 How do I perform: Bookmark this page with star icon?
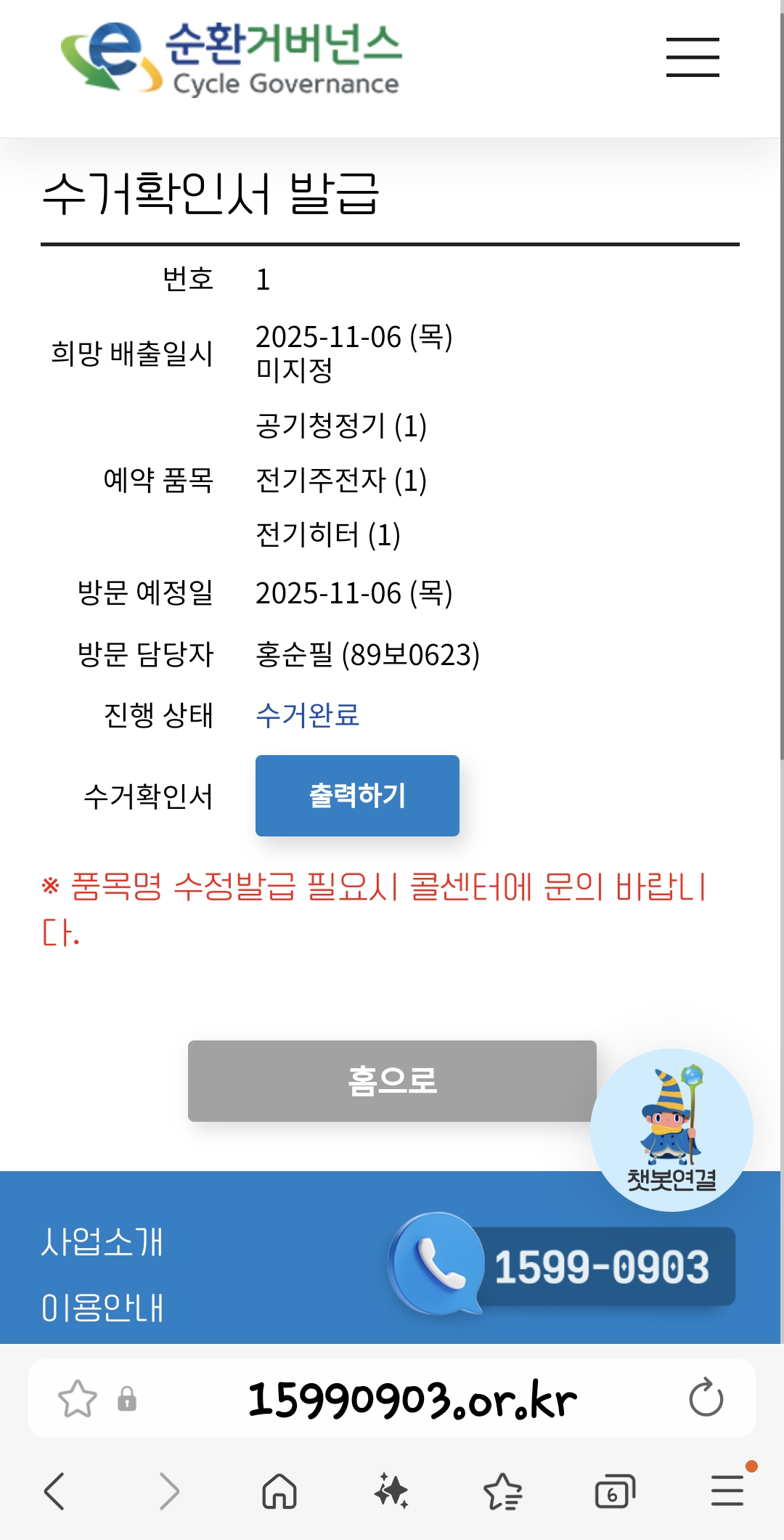(x=77, y=1398)
